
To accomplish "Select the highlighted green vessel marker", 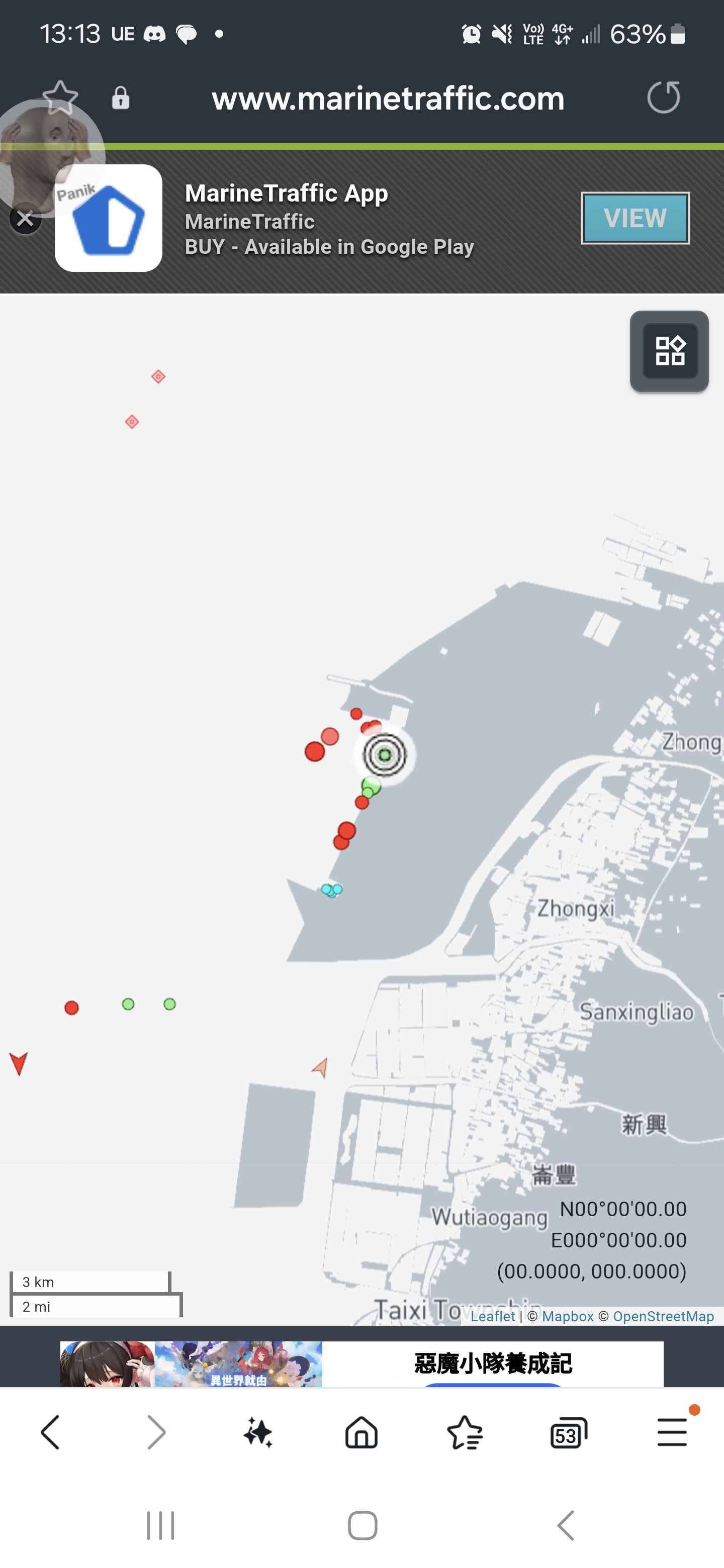I will tap(384, 755).
